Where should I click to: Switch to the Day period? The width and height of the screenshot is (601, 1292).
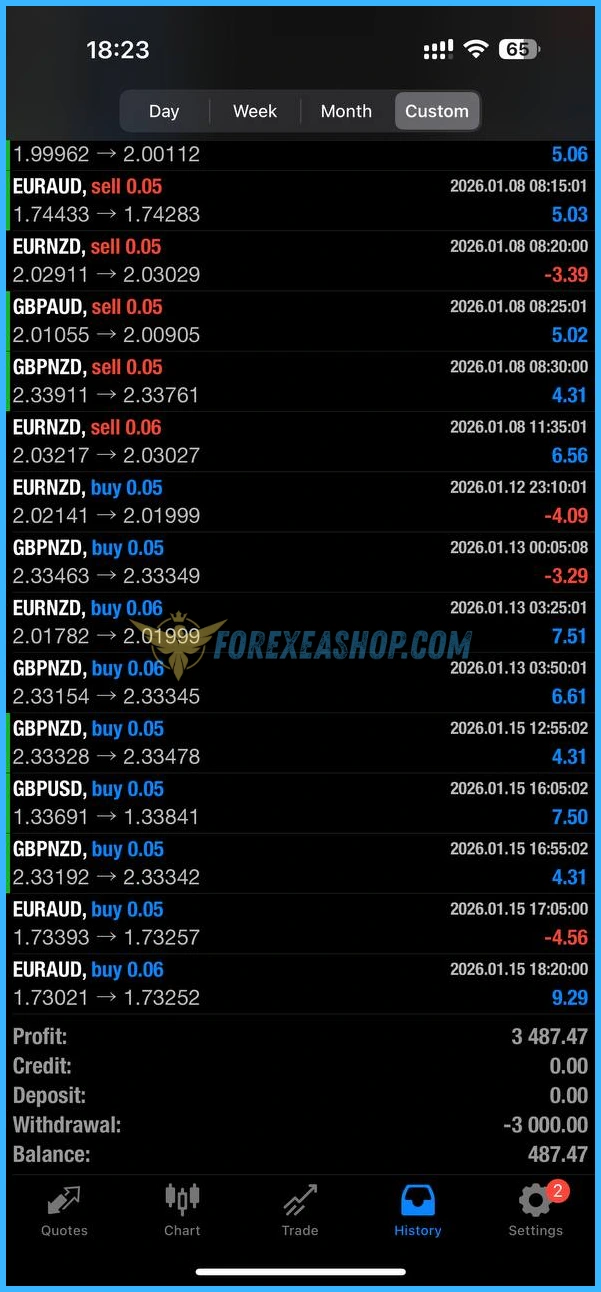click(x=164, y=111)
